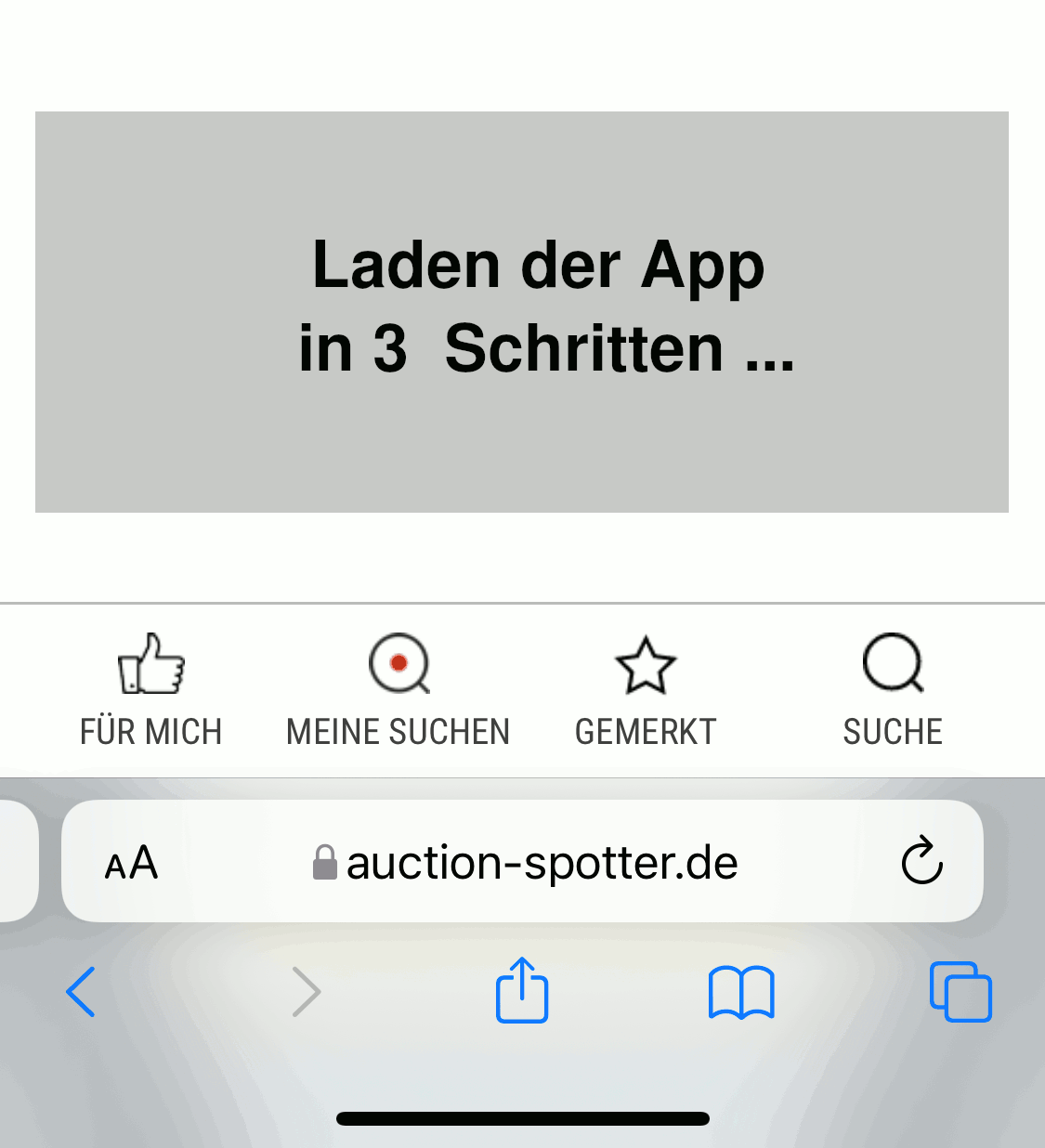1045x1148 pixels.
Task: Go back using the back chevron
Action: [82, 991]
